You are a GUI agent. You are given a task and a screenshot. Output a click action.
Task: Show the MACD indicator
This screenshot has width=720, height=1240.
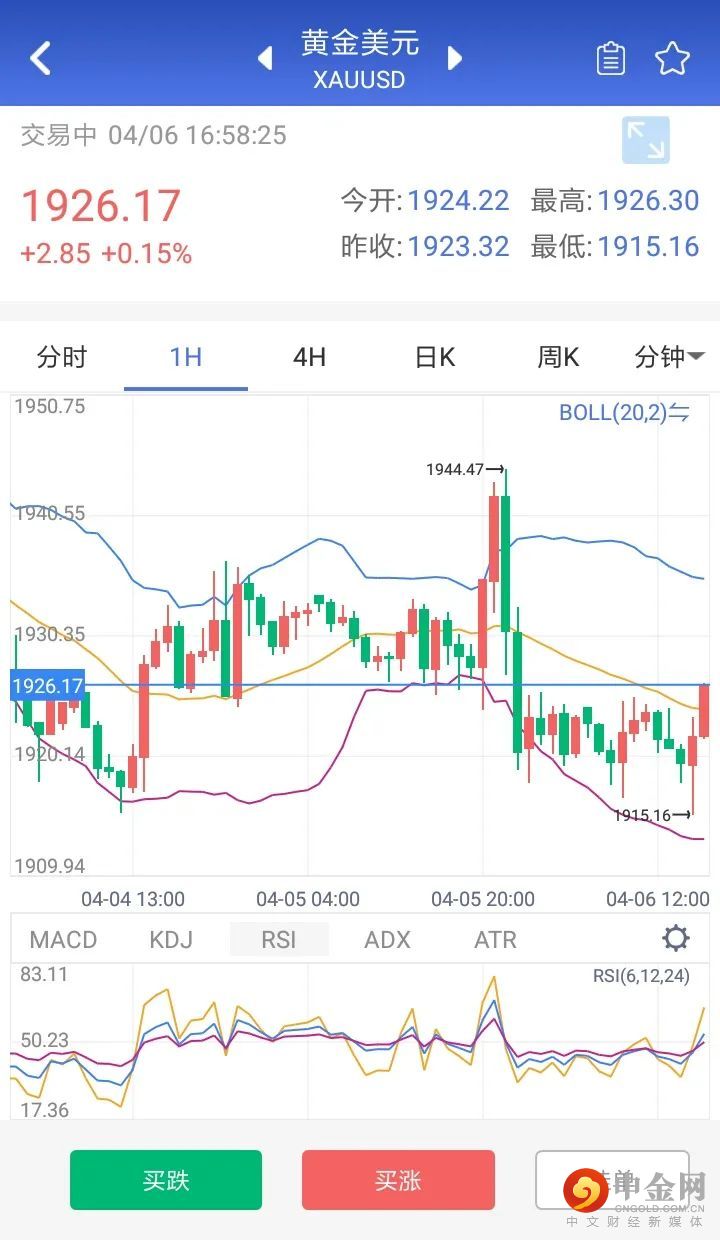tap(63, 940)
